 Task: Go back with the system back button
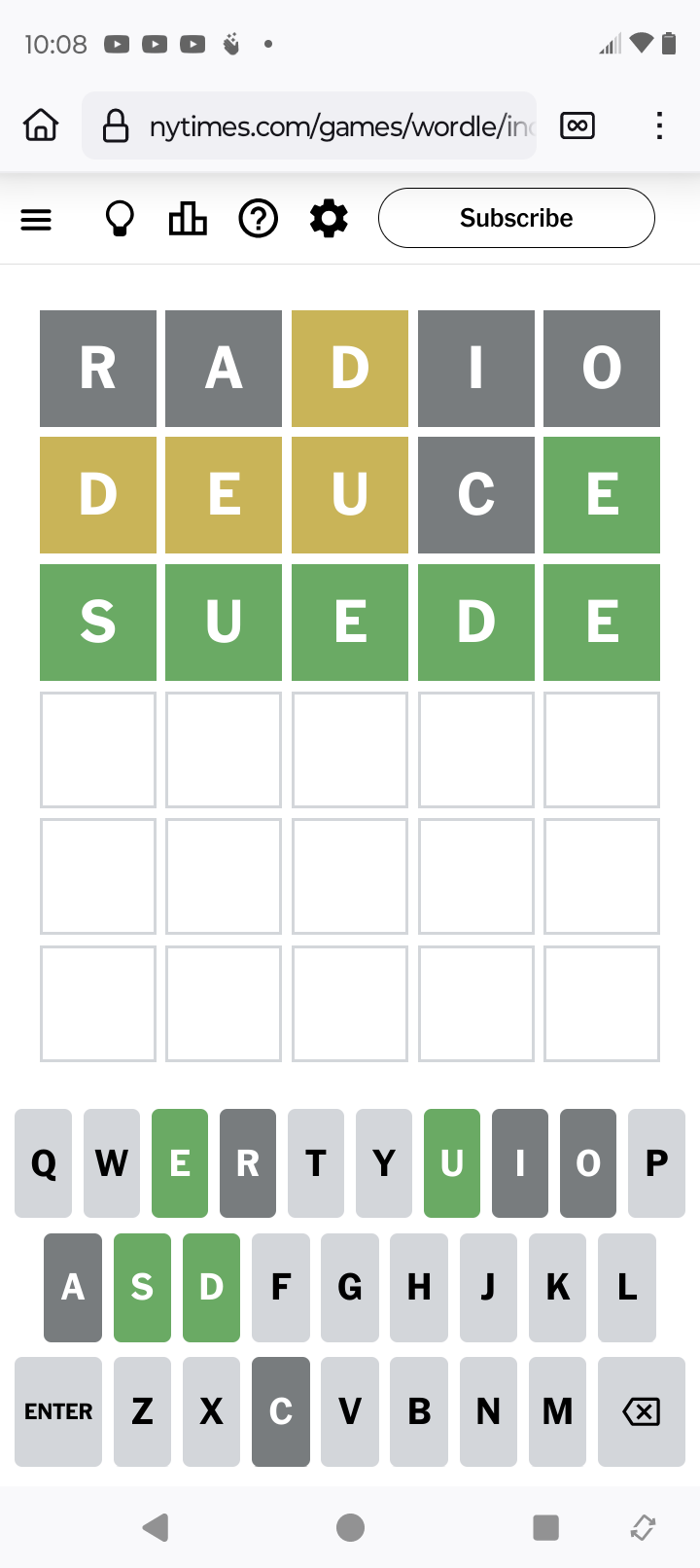156,1527
